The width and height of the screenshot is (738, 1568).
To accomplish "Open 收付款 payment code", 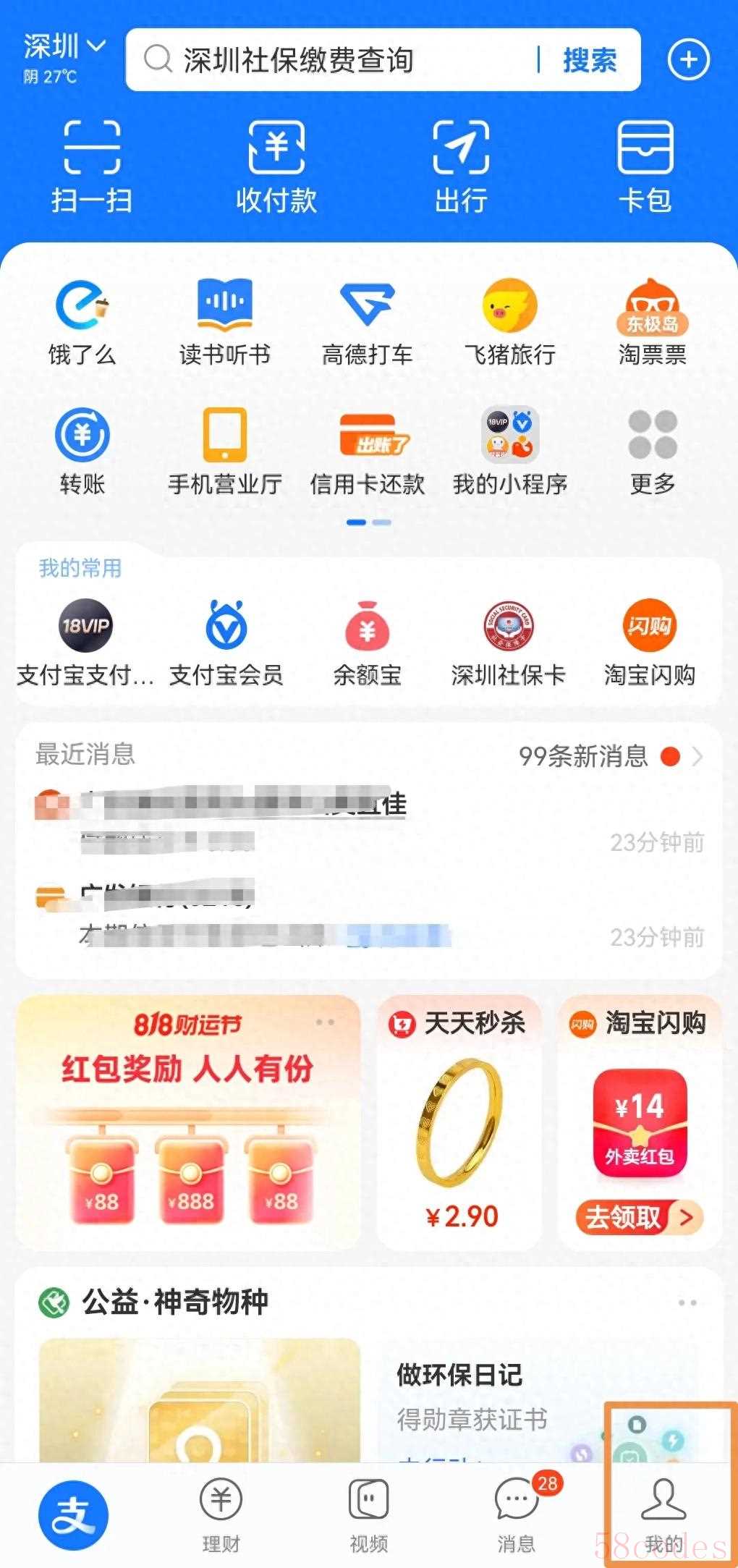I will 276,166.
